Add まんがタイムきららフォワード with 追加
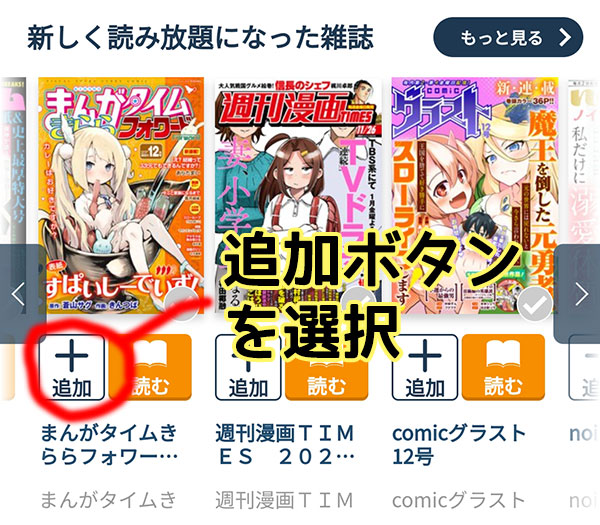The width and height of the screenshot is (600, 525). [70, 367]
